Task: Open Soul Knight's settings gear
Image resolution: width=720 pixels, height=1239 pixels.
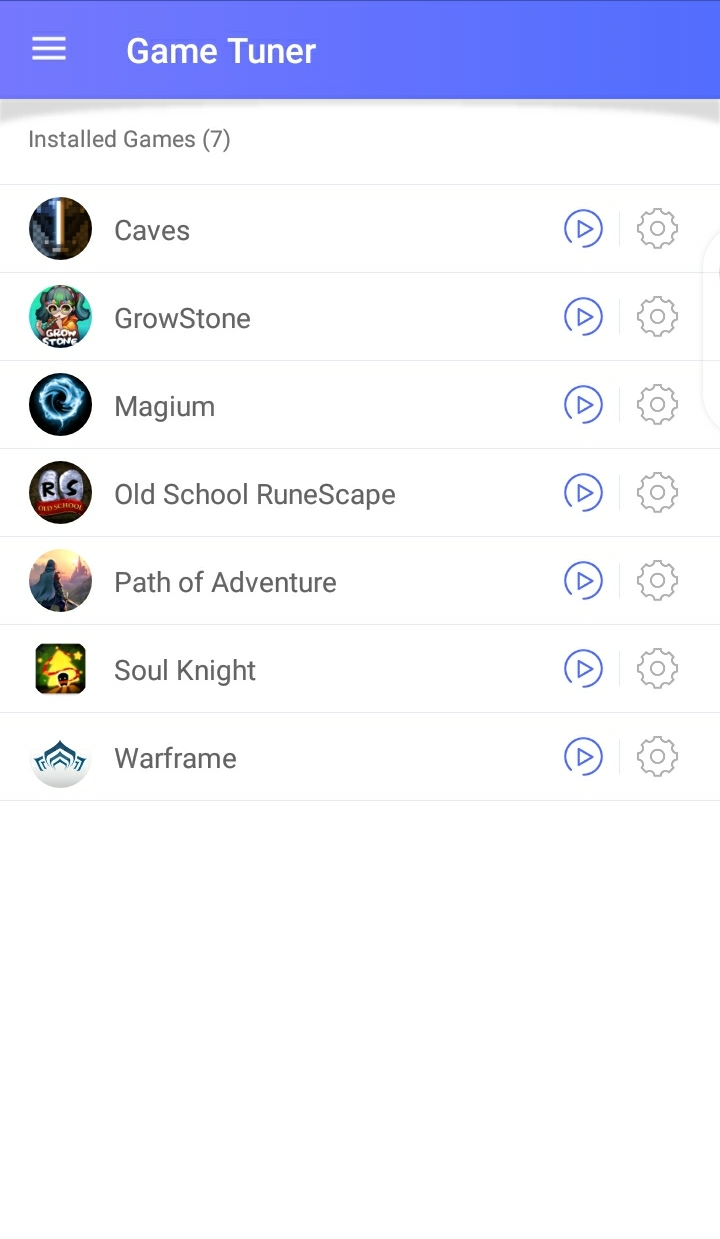Action: [x=657, y=669]
